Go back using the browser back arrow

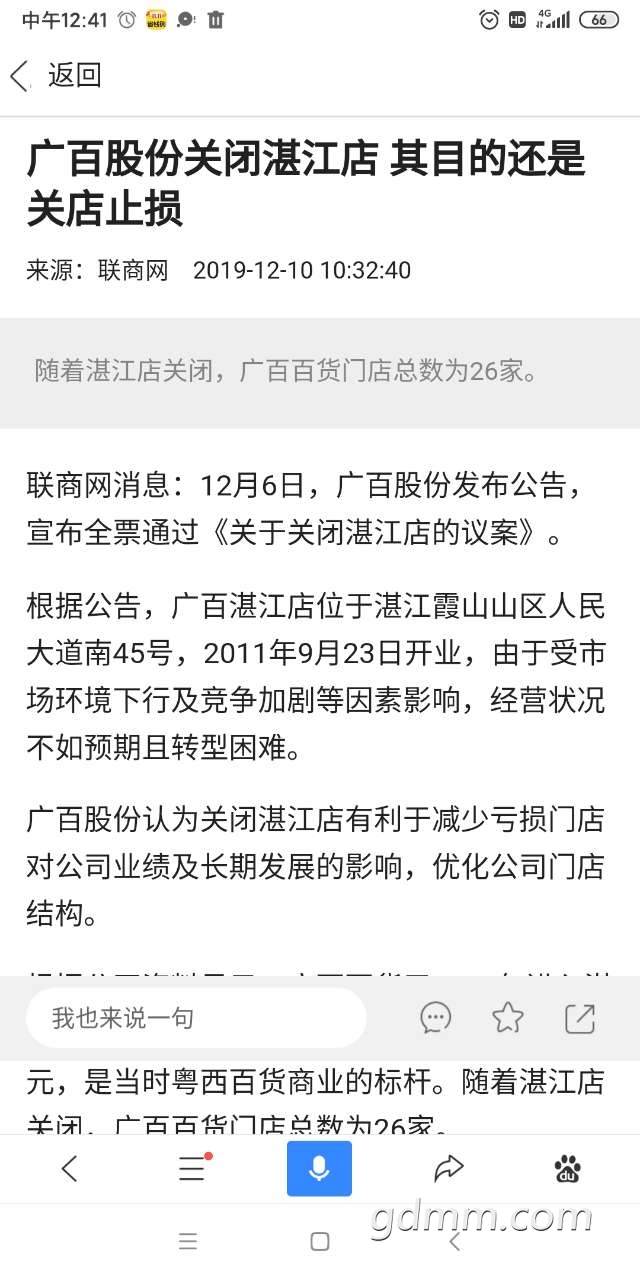[x=69, y=1168]
